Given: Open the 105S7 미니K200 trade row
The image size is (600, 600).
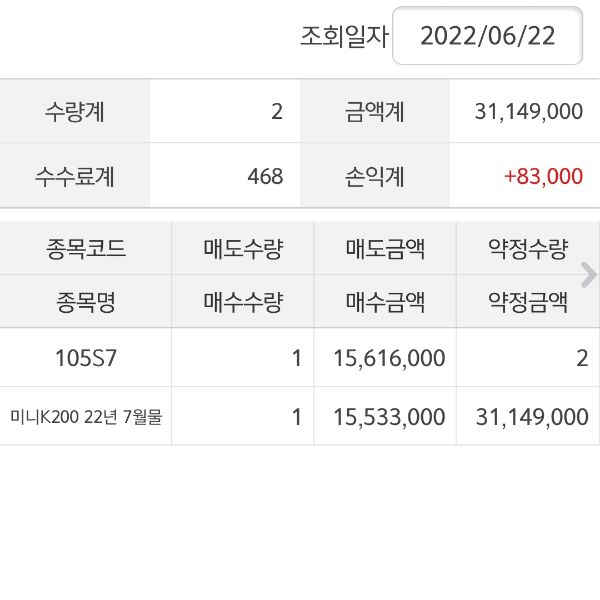Looking at the screenshot, I should [300, 387].
